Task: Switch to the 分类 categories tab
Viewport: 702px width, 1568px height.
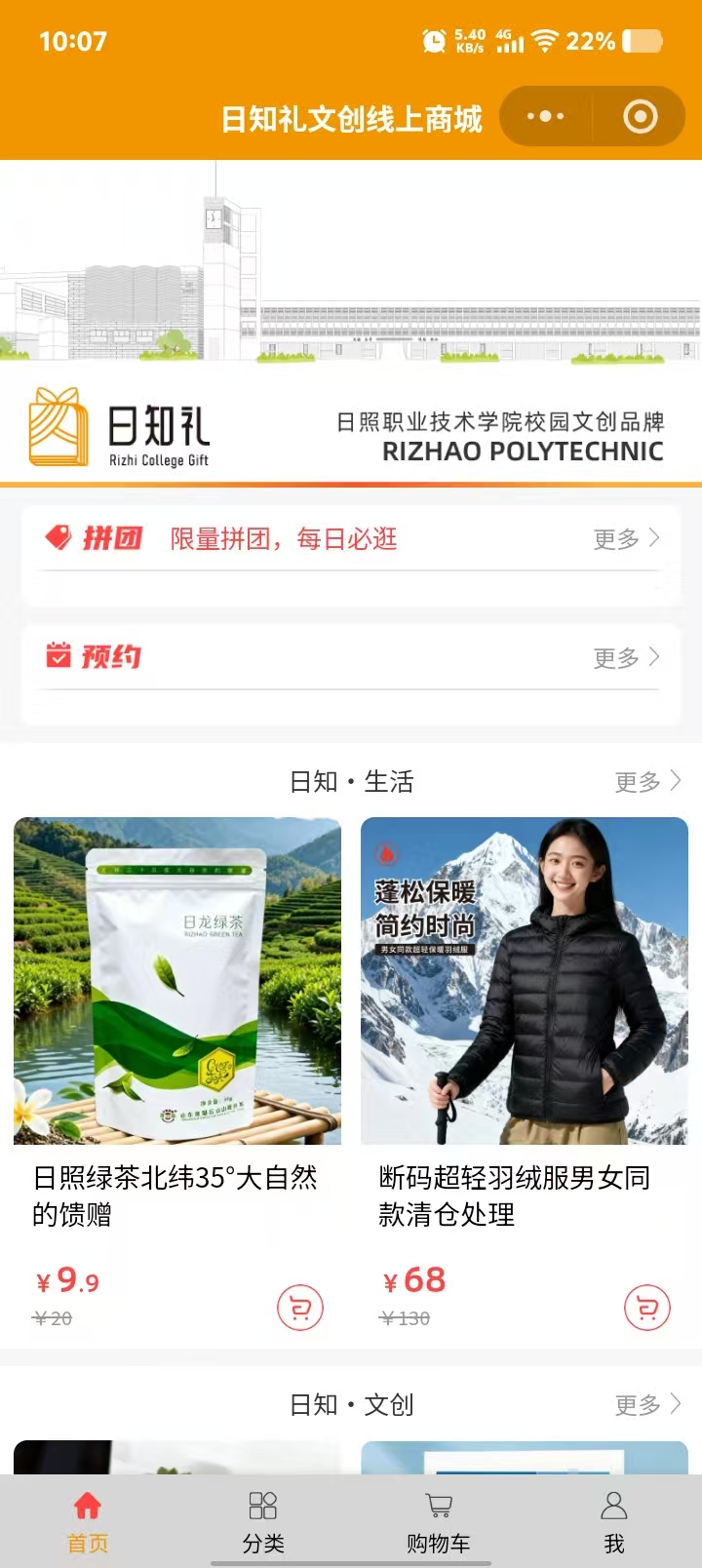Action: (x=263, y=1521)
